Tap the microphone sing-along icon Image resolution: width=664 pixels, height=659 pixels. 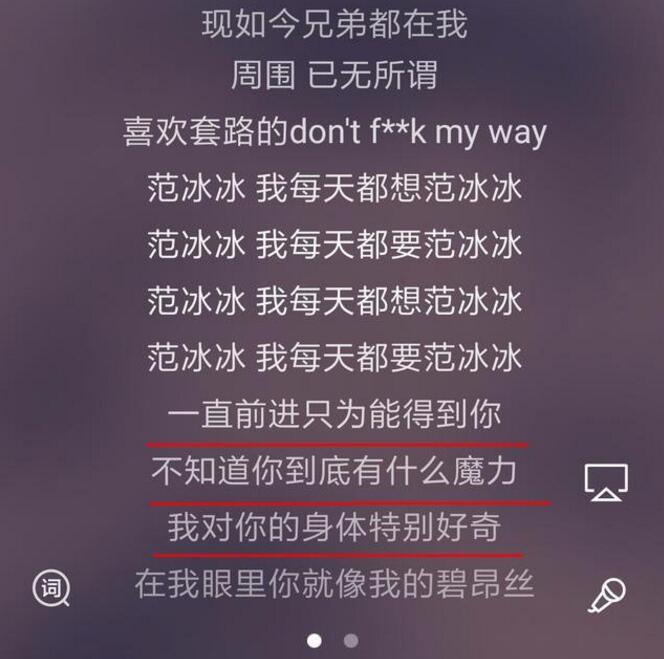(606, 595)
